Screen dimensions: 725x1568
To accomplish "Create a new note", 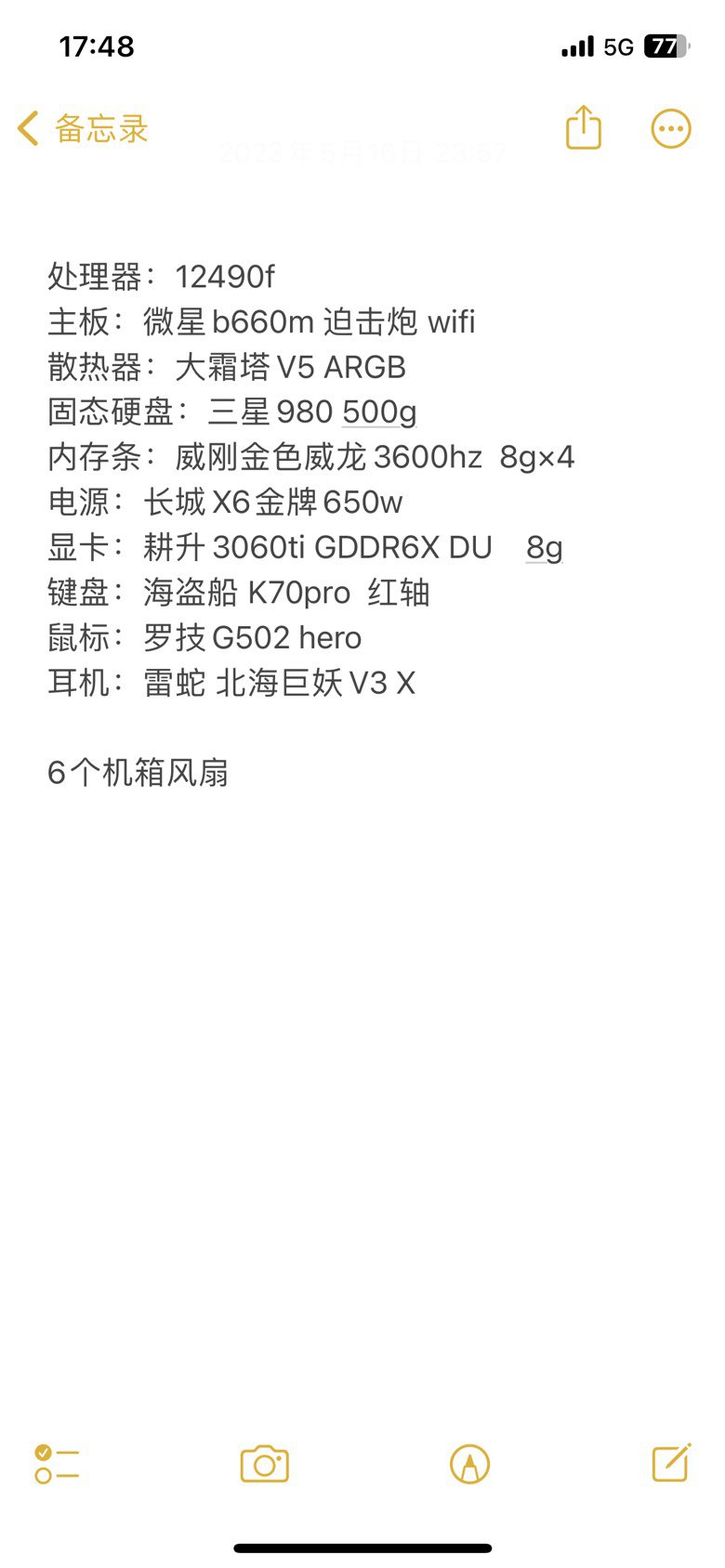I will [x=671, y=1463].
